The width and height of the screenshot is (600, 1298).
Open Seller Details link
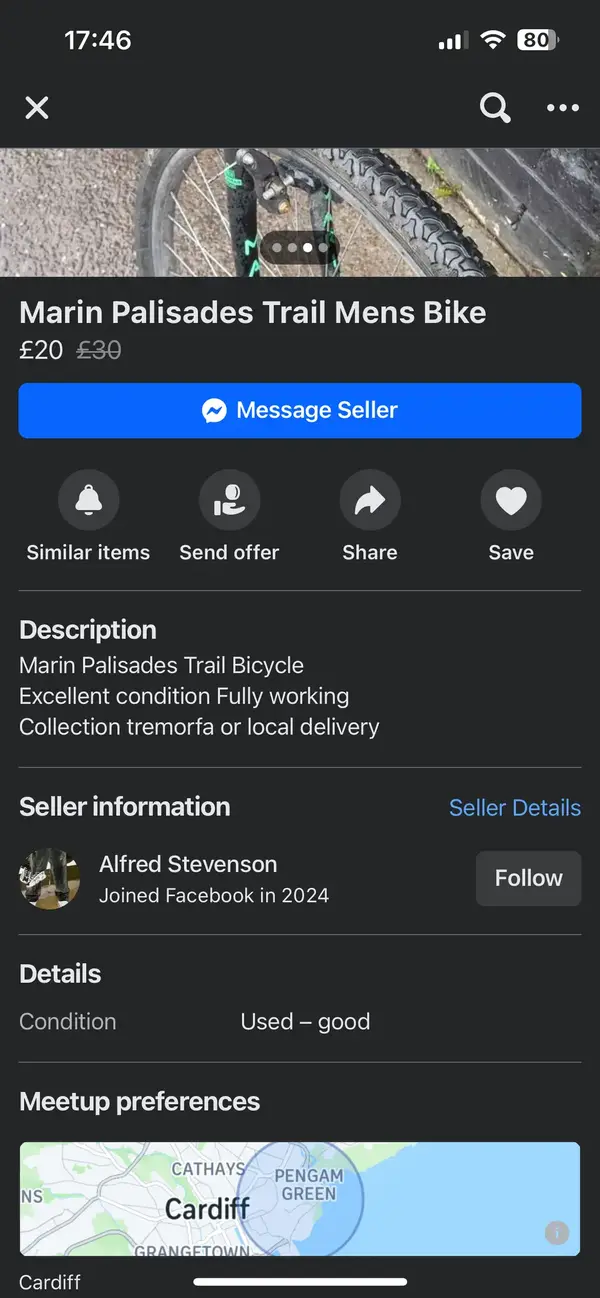click(x=514, y=808)
